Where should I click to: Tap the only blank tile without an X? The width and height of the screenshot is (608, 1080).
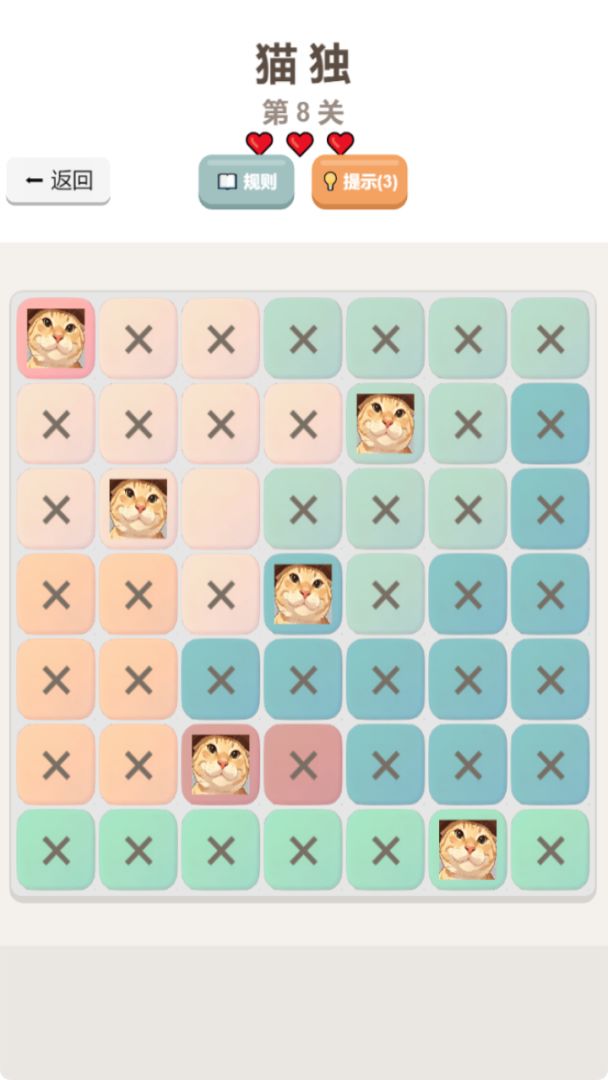click(220, 509)
